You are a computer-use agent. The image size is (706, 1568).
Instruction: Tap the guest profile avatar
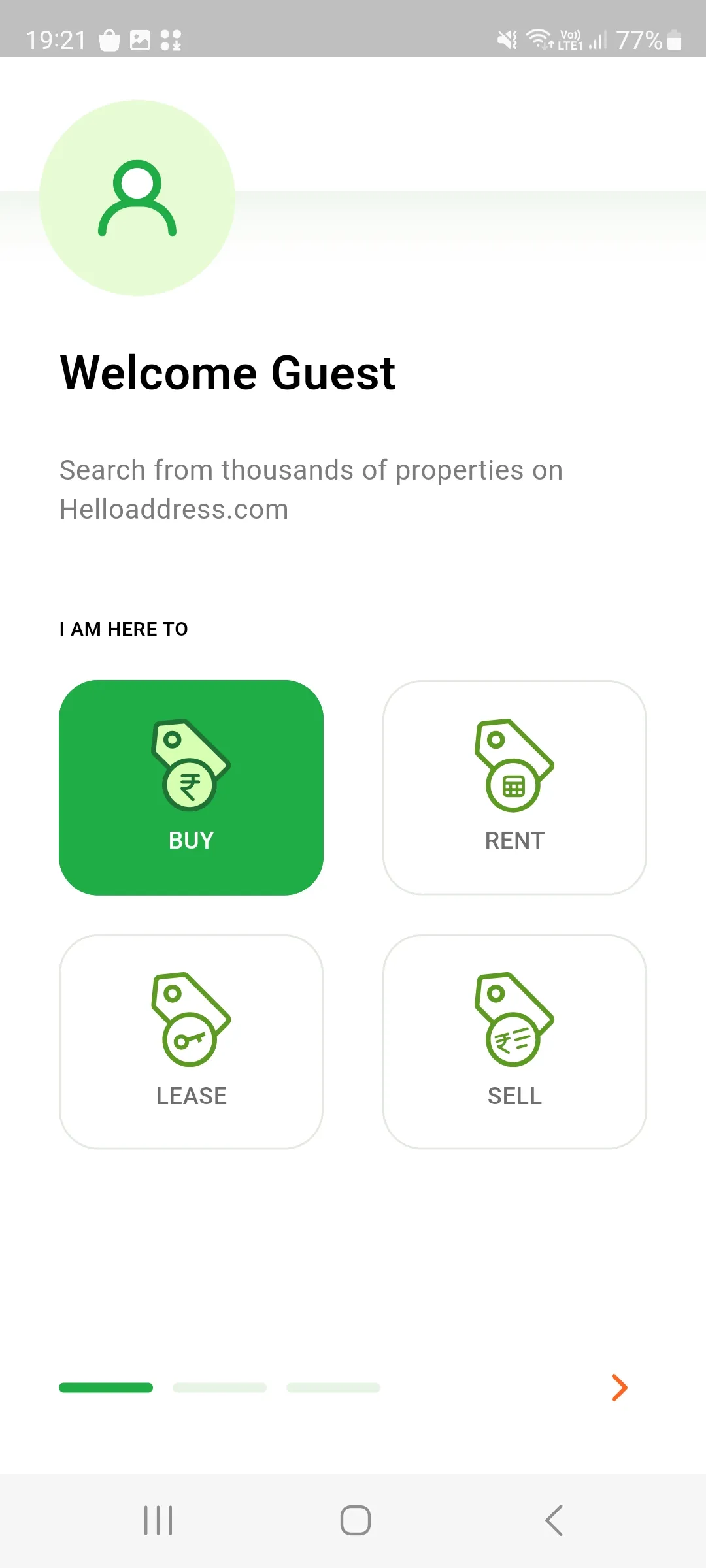[137, 198]
